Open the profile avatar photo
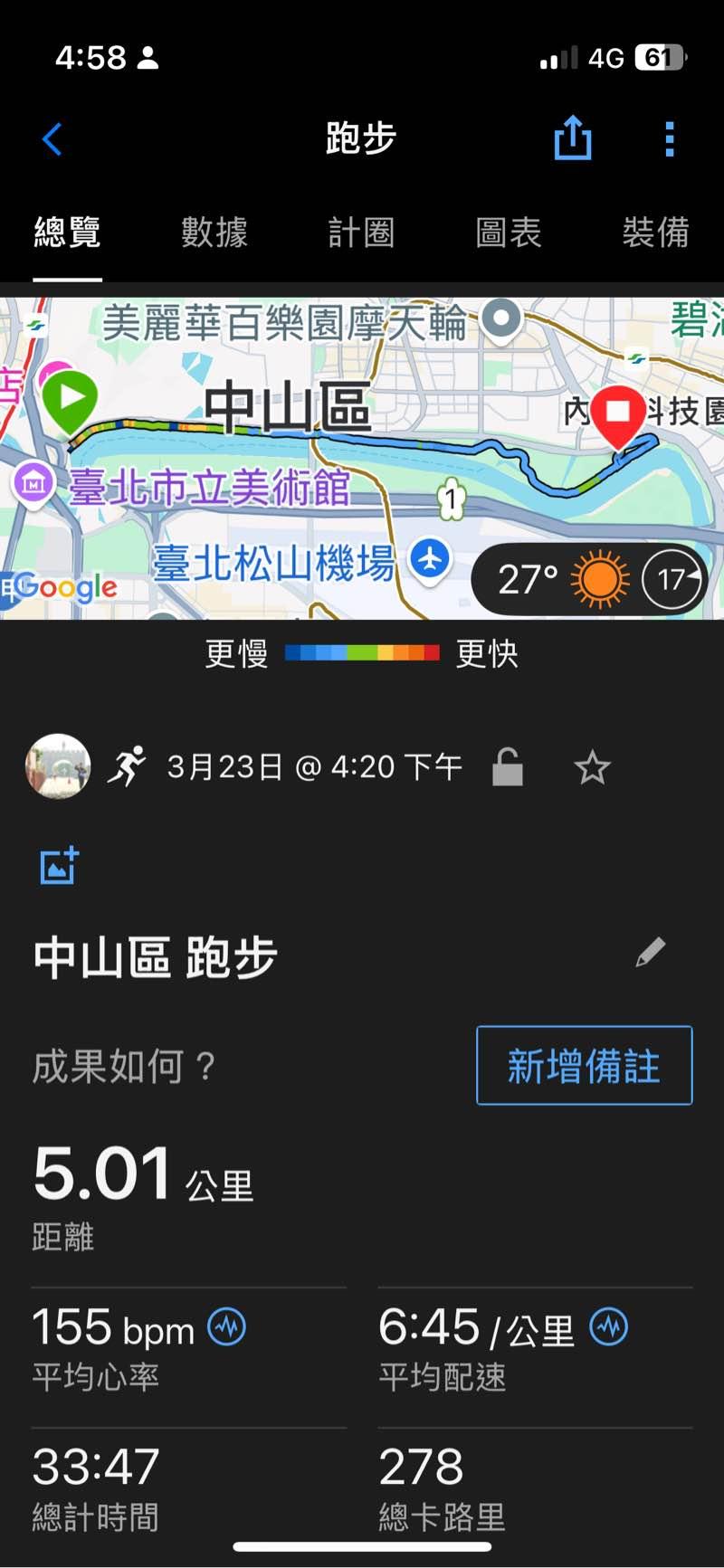The width and height of the screenshot is (724, 1568). [x=58, y=766]
